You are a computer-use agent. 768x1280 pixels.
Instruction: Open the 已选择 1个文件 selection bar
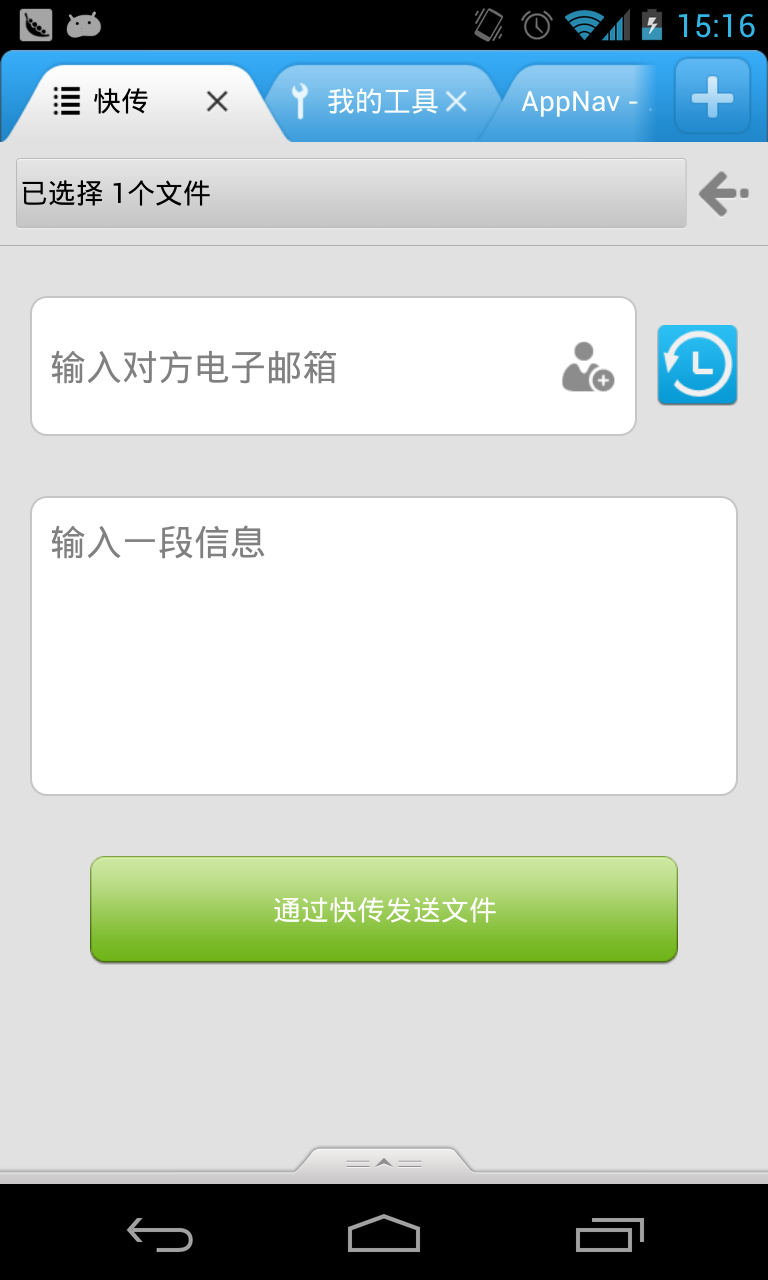350,193
